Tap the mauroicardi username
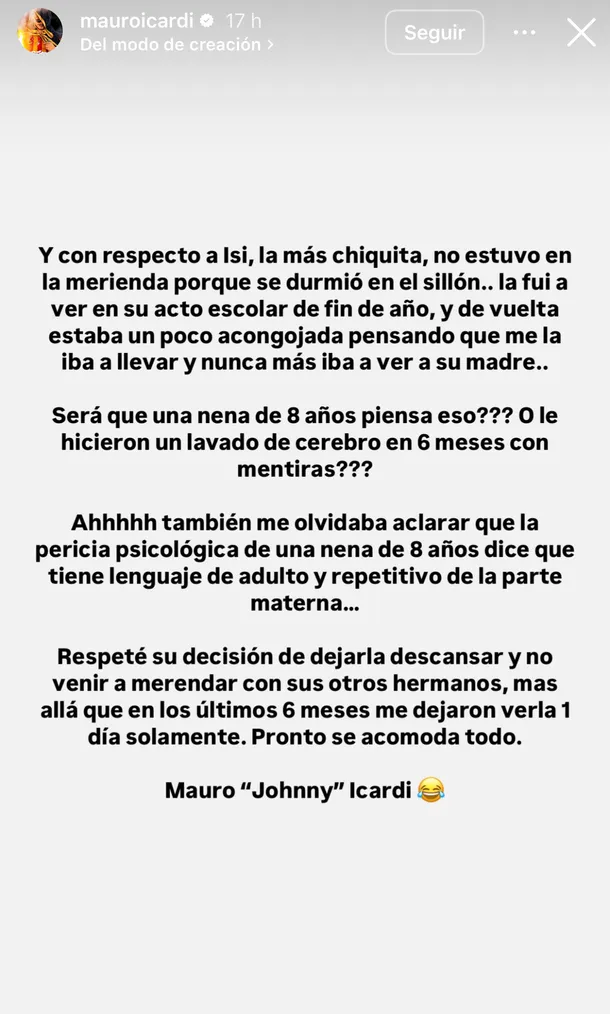This screenshot has height=1014, width=610. (136, 20)
